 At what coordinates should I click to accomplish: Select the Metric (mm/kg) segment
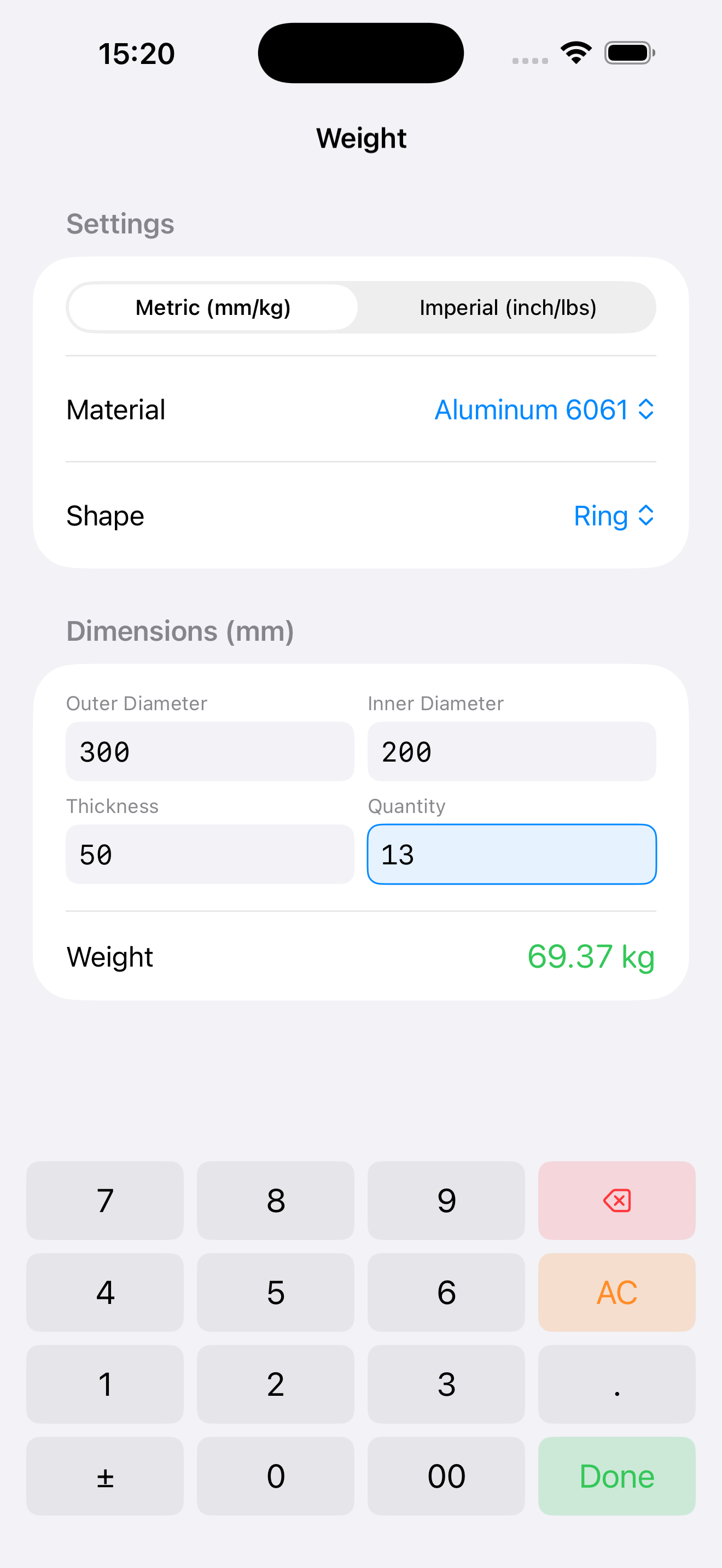[x=212, y=307]
